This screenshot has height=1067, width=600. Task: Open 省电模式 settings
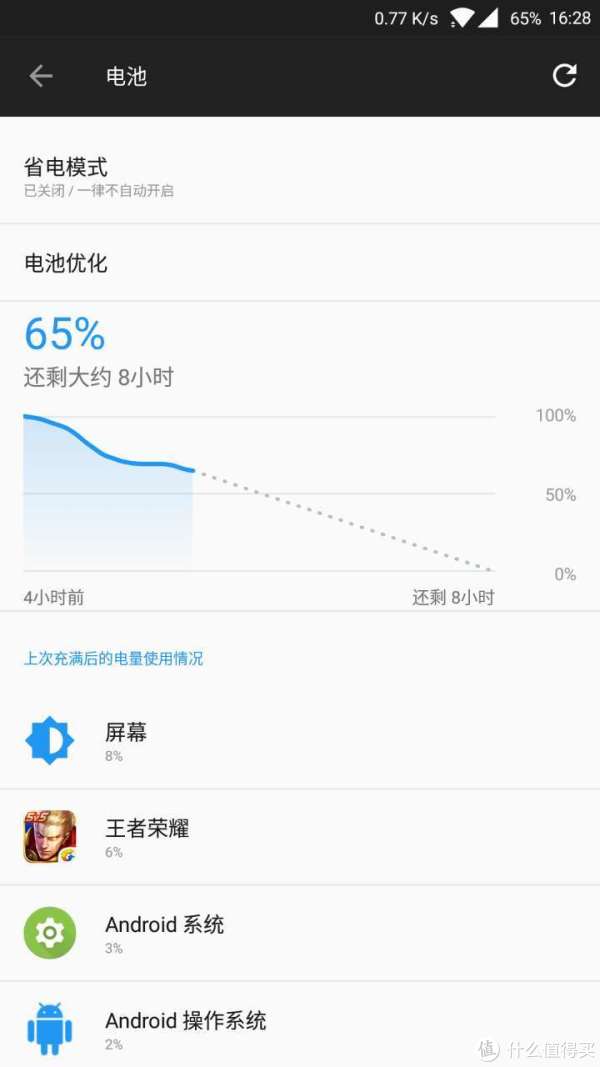[300, 176]
